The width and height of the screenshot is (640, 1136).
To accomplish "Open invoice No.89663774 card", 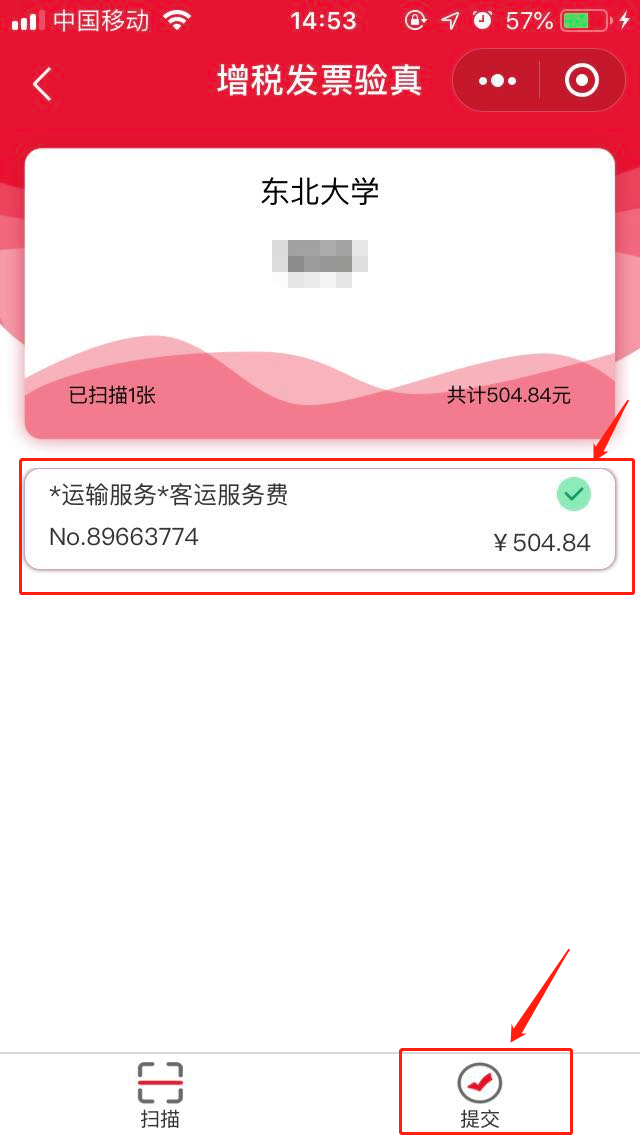I will pos(320,519).
